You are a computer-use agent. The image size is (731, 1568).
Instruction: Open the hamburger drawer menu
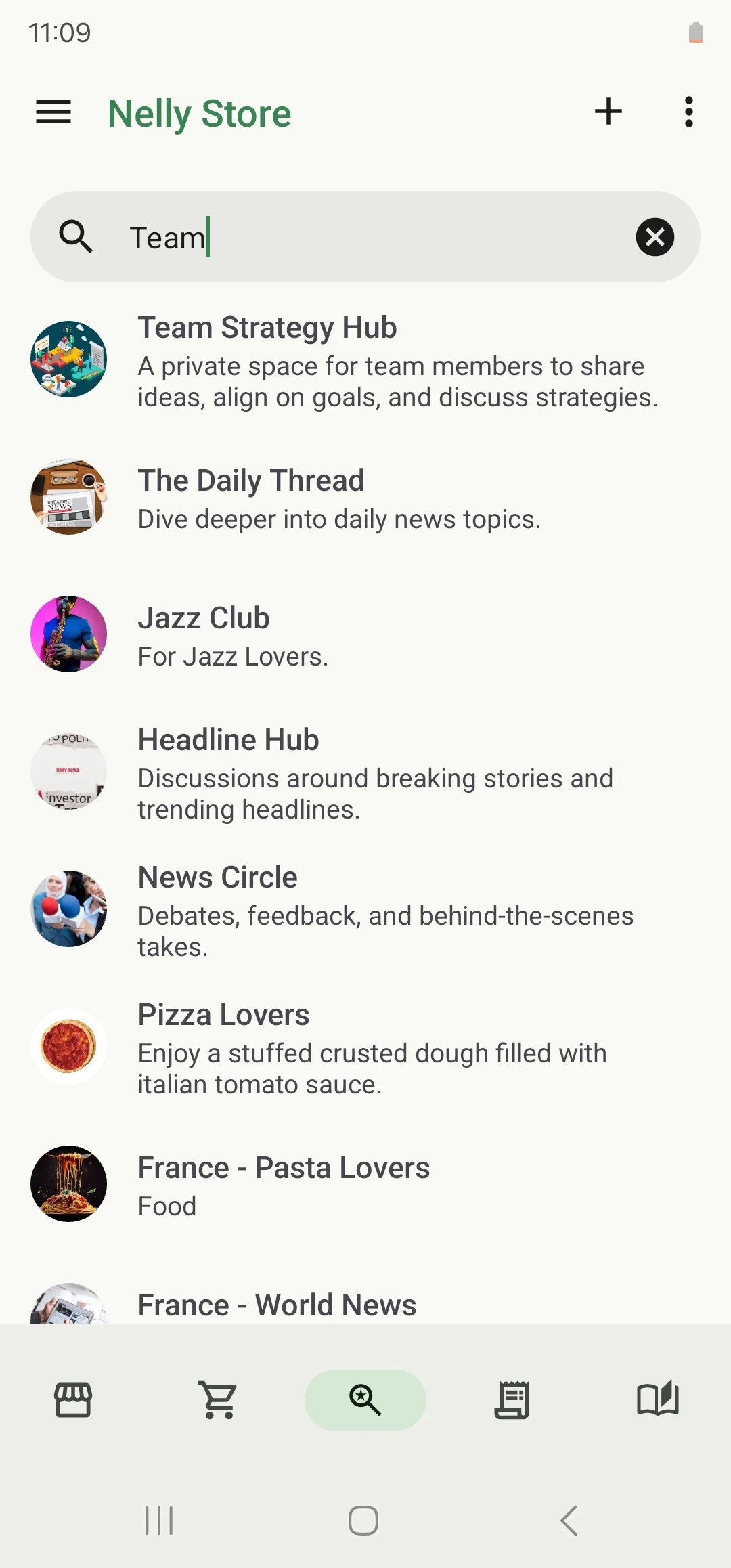pos(53,112)
